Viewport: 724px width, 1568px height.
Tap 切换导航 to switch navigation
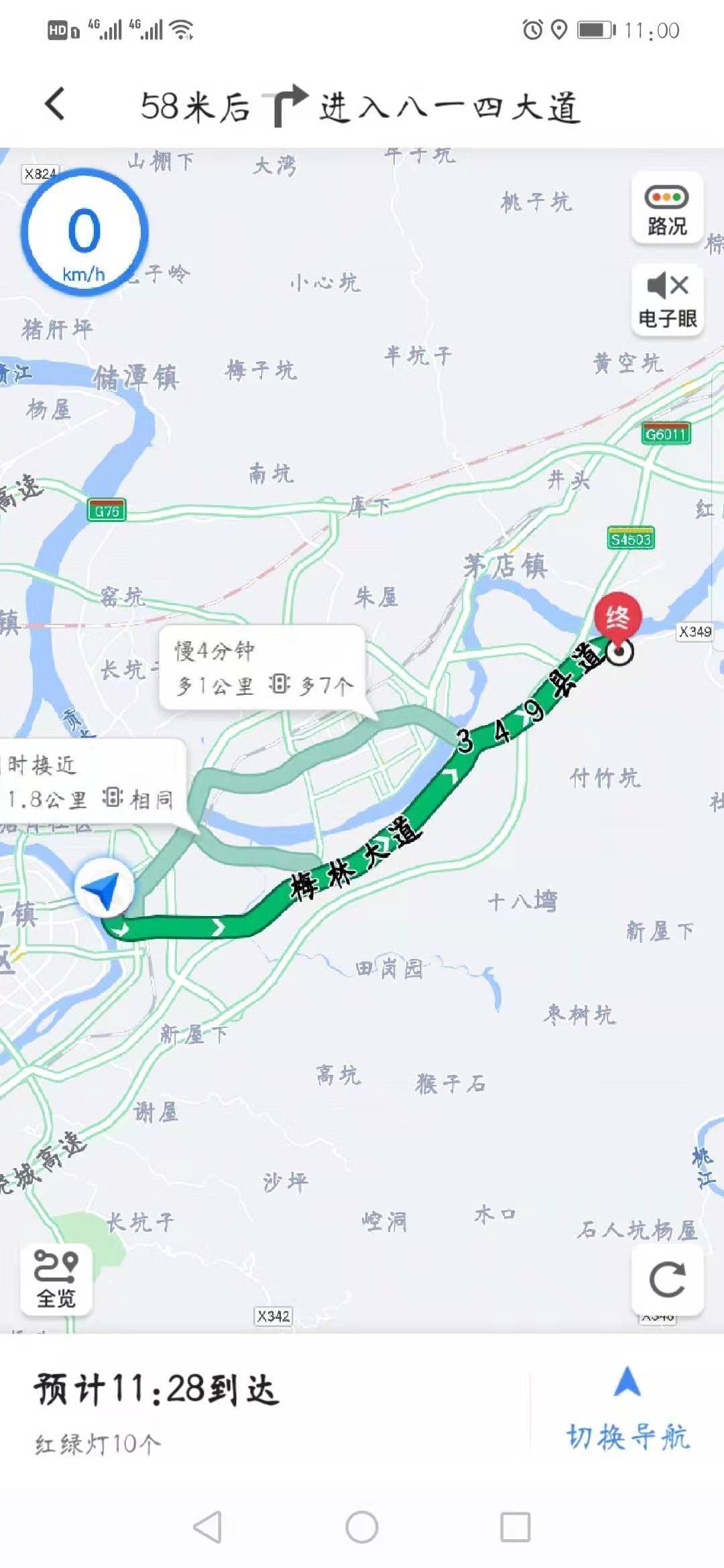pyautogui.click(x=627, y=1407)
